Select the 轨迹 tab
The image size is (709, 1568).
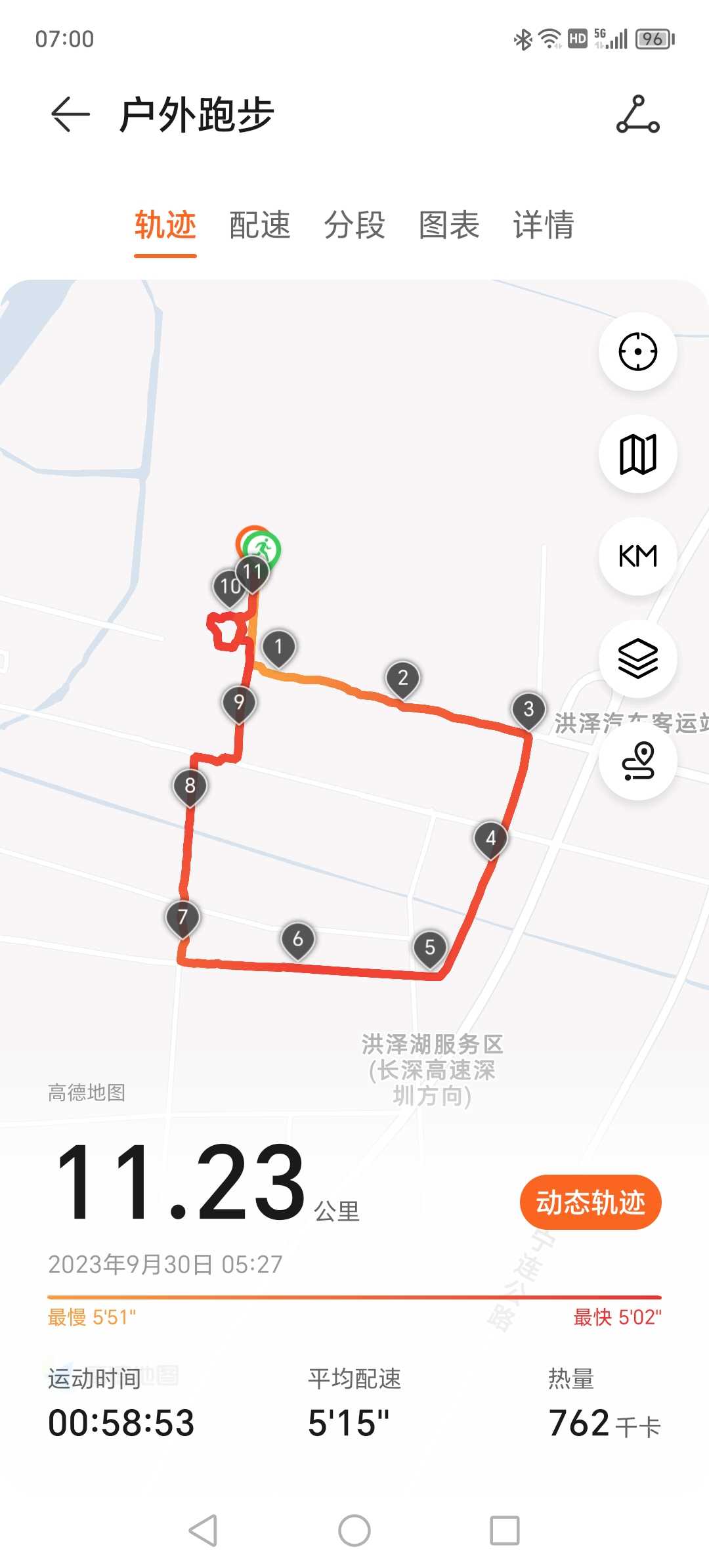[165, 225]
